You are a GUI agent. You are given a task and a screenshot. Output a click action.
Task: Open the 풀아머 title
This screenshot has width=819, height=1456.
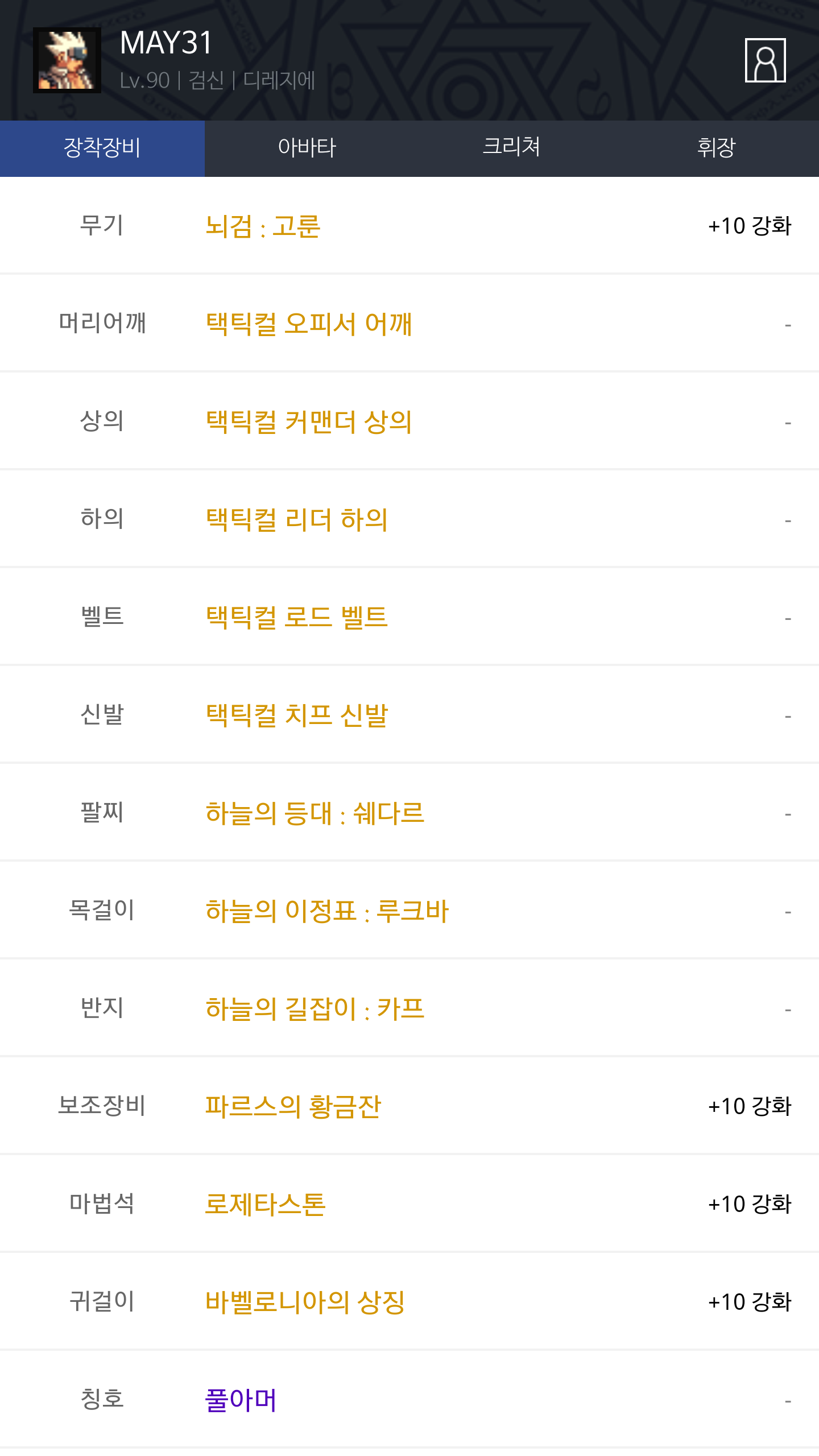(241, 1400)
